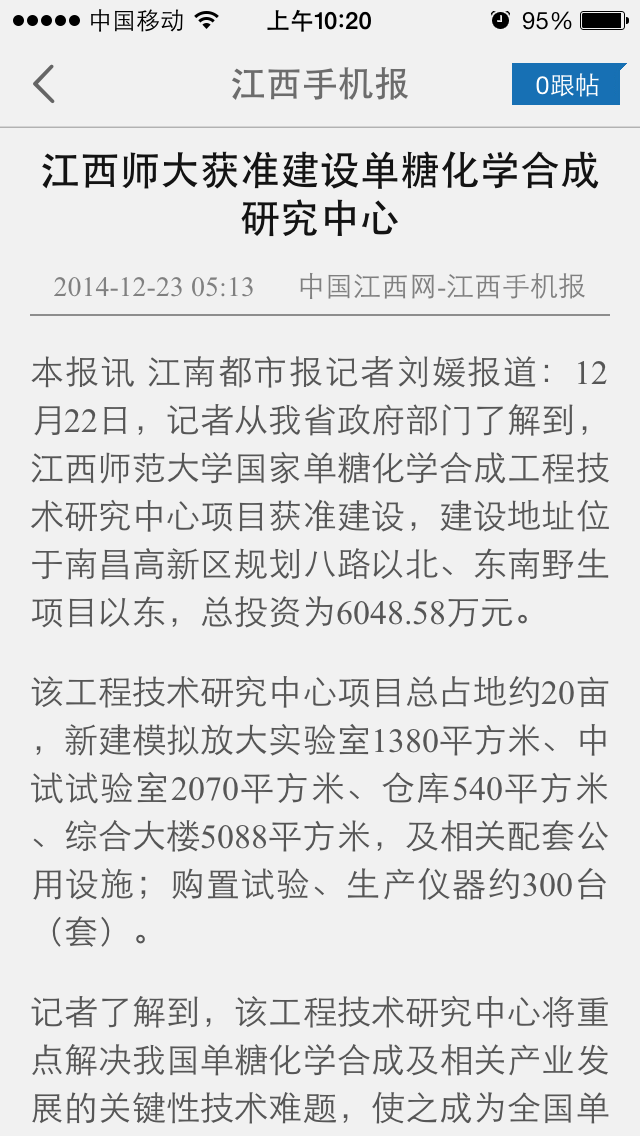Go back using the header arrow
The width and height of the screenshot is (640, 1136).
click(x=43, y=84)
